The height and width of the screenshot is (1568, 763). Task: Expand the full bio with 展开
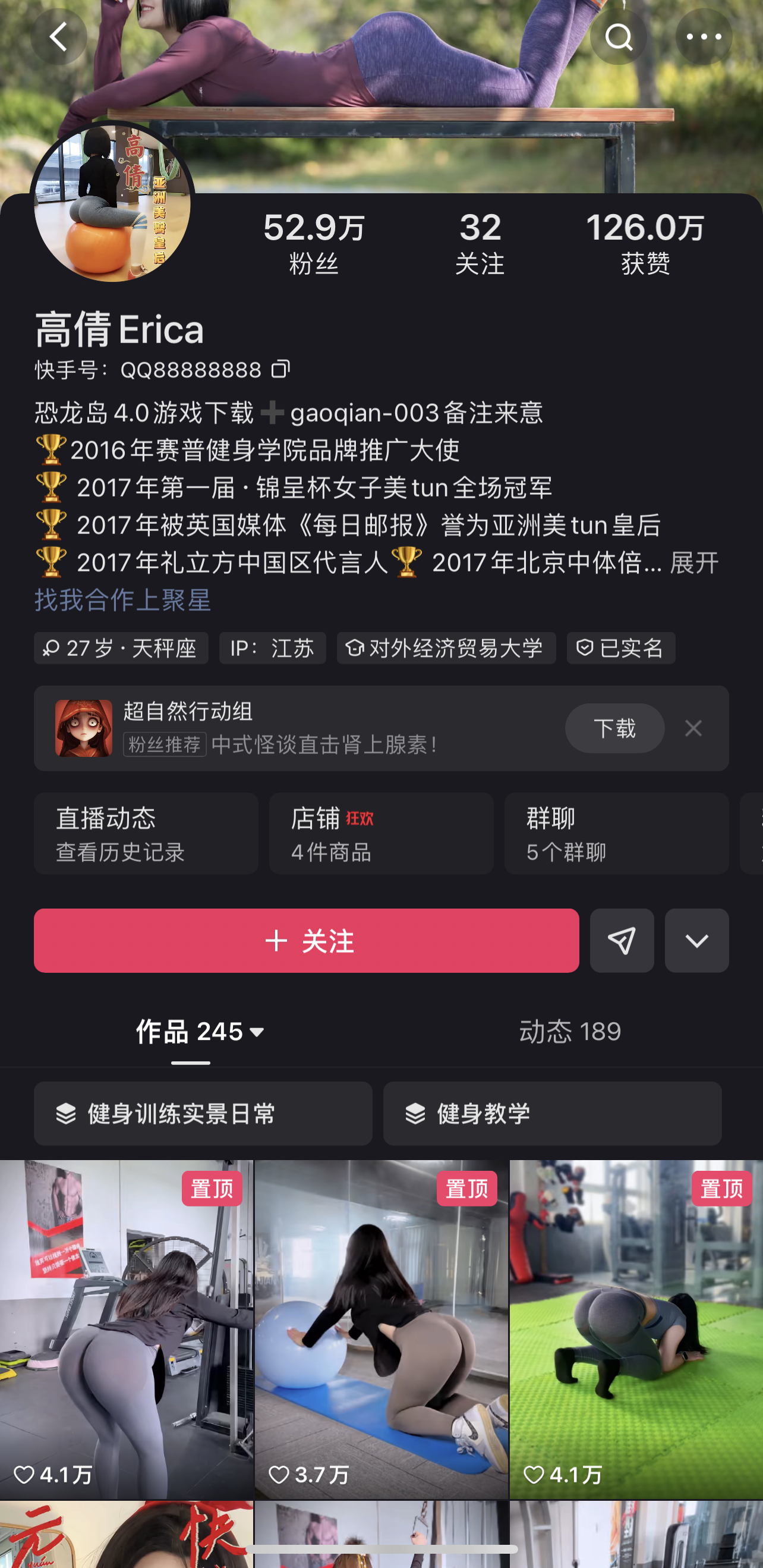click(x=693, y=563)
